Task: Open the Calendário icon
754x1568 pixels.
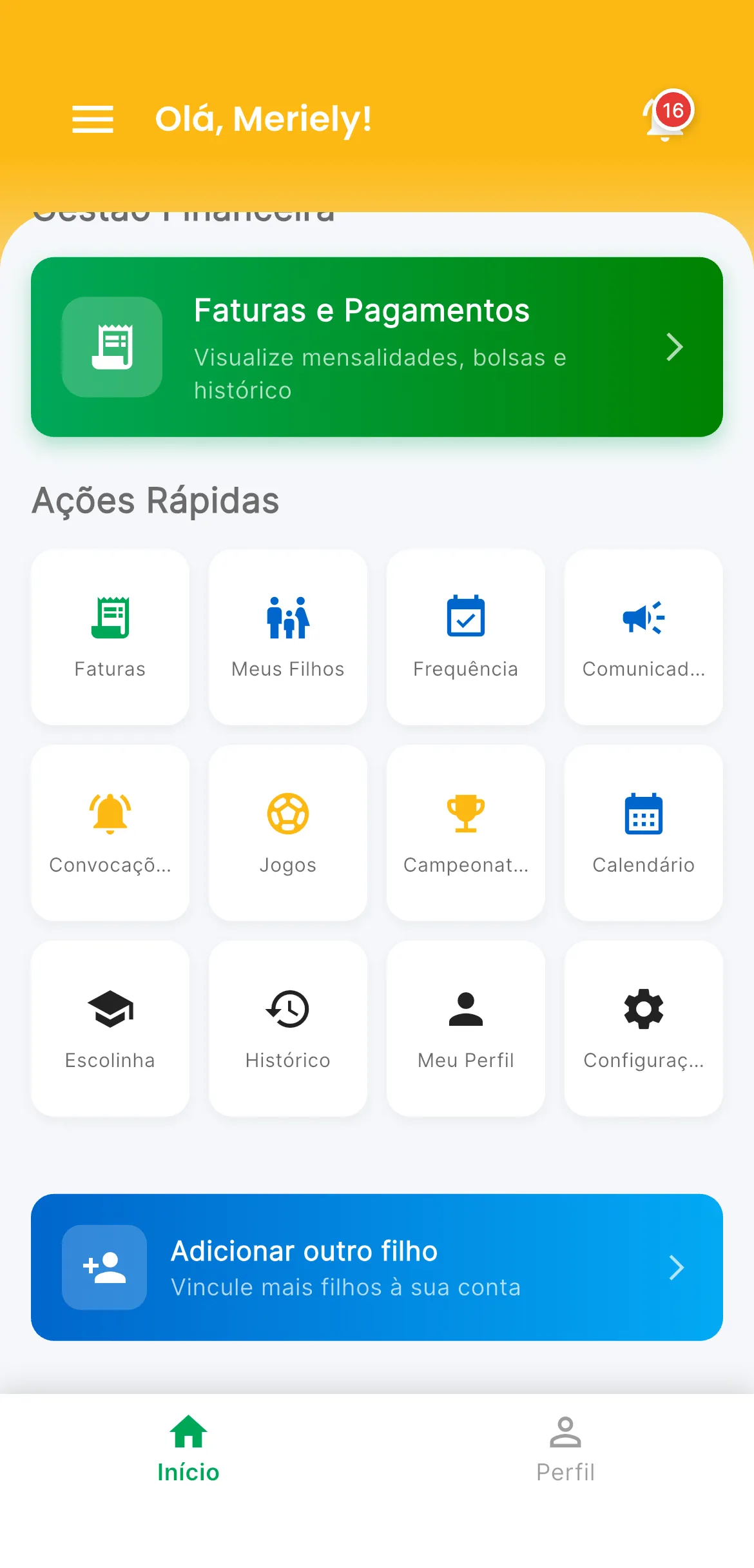Action: pyautogui.click(x=643, y=814)
